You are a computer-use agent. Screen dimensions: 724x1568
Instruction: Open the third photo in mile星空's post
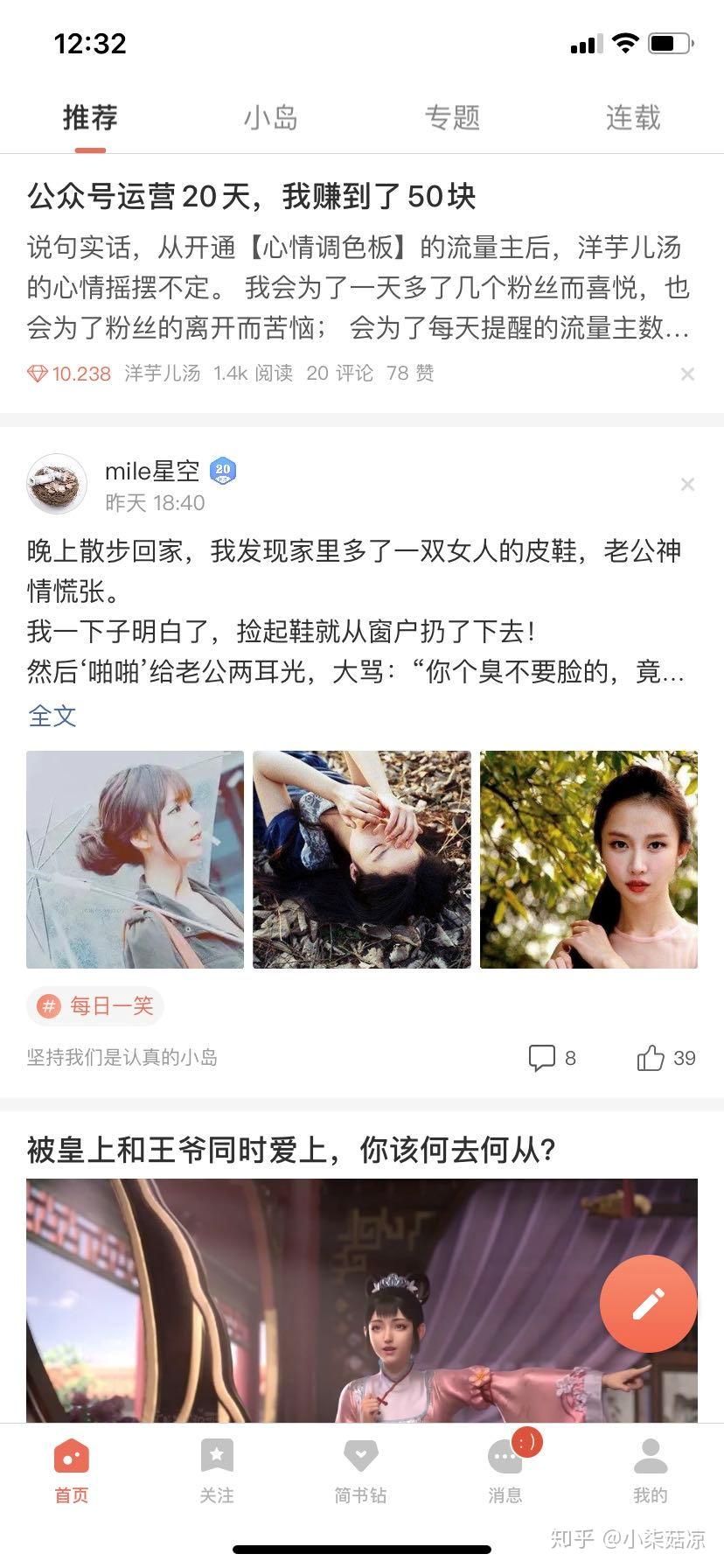pyautogui.click(x=588, y=859)
